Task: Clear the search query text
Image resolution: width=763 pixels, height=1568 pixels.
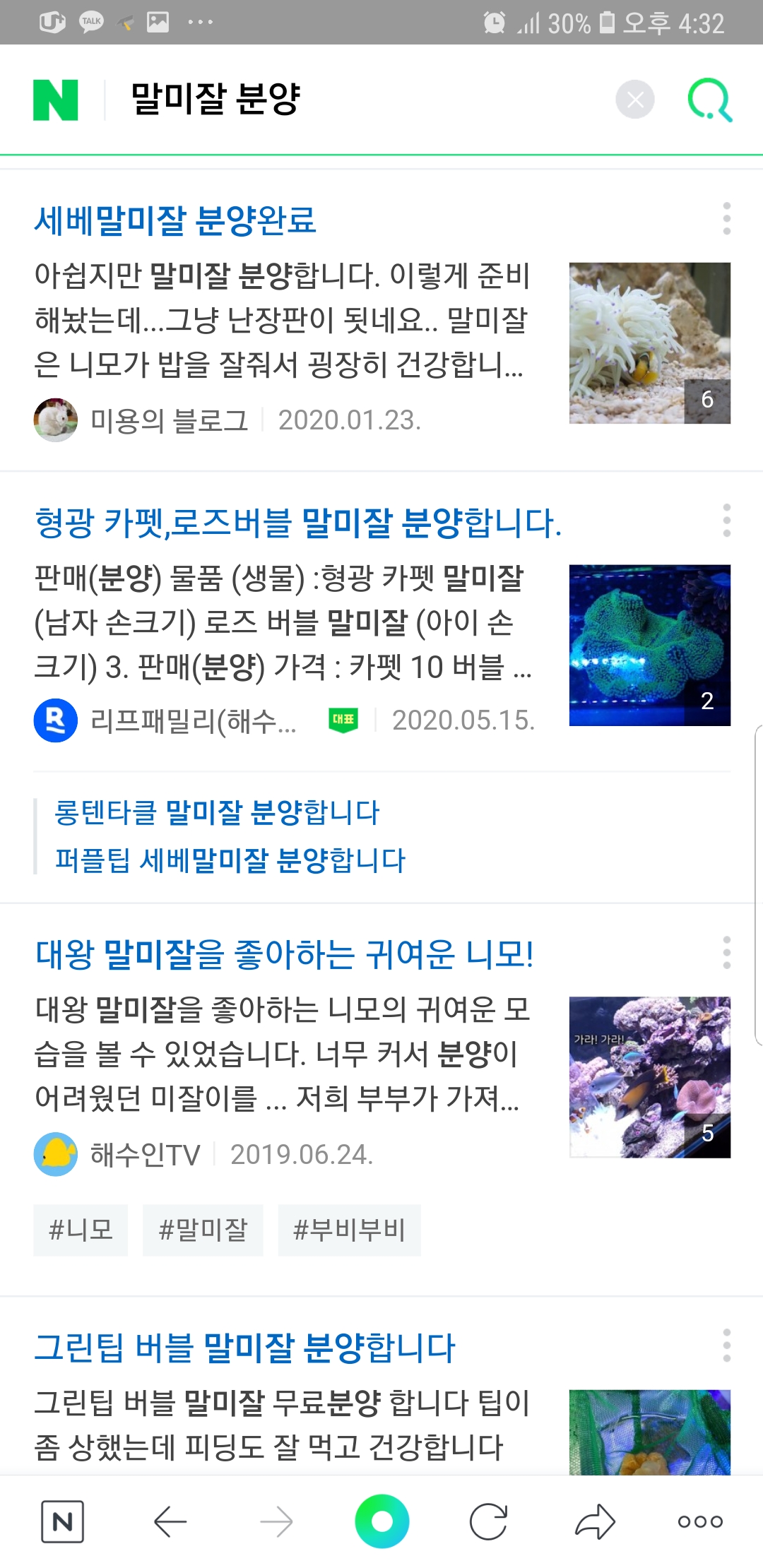Action: (634, 100)
